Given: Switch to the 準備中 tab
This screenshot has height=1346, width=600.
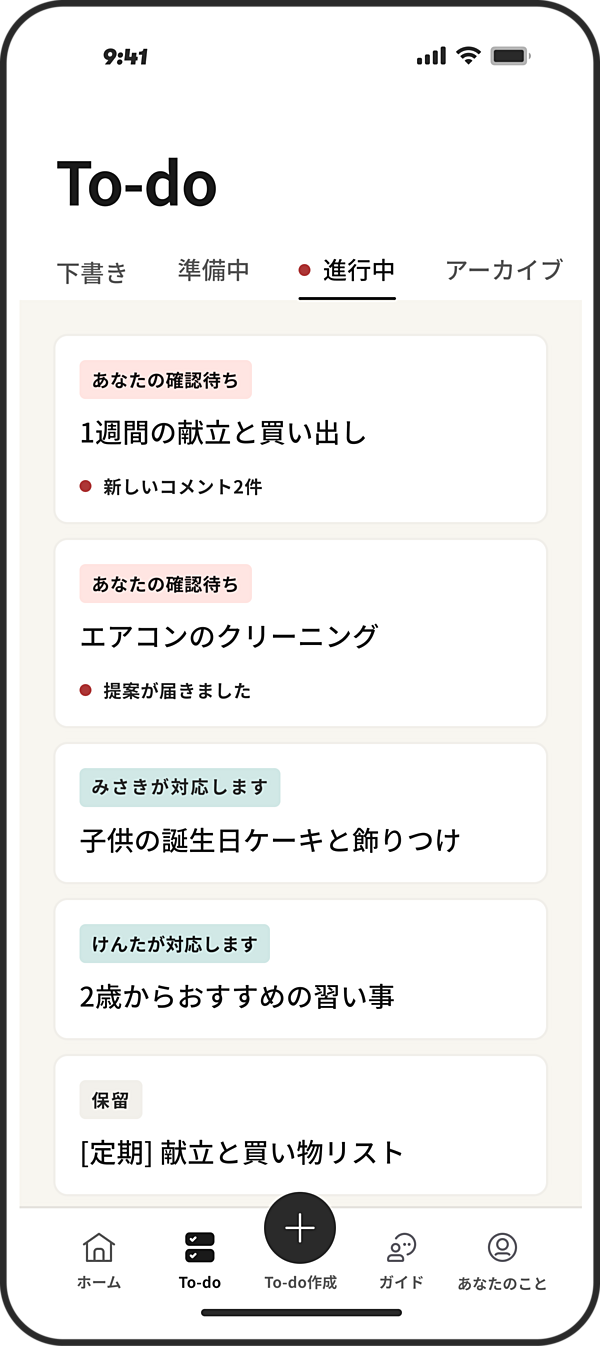Looking at the screenshot, I should [213, 270].
